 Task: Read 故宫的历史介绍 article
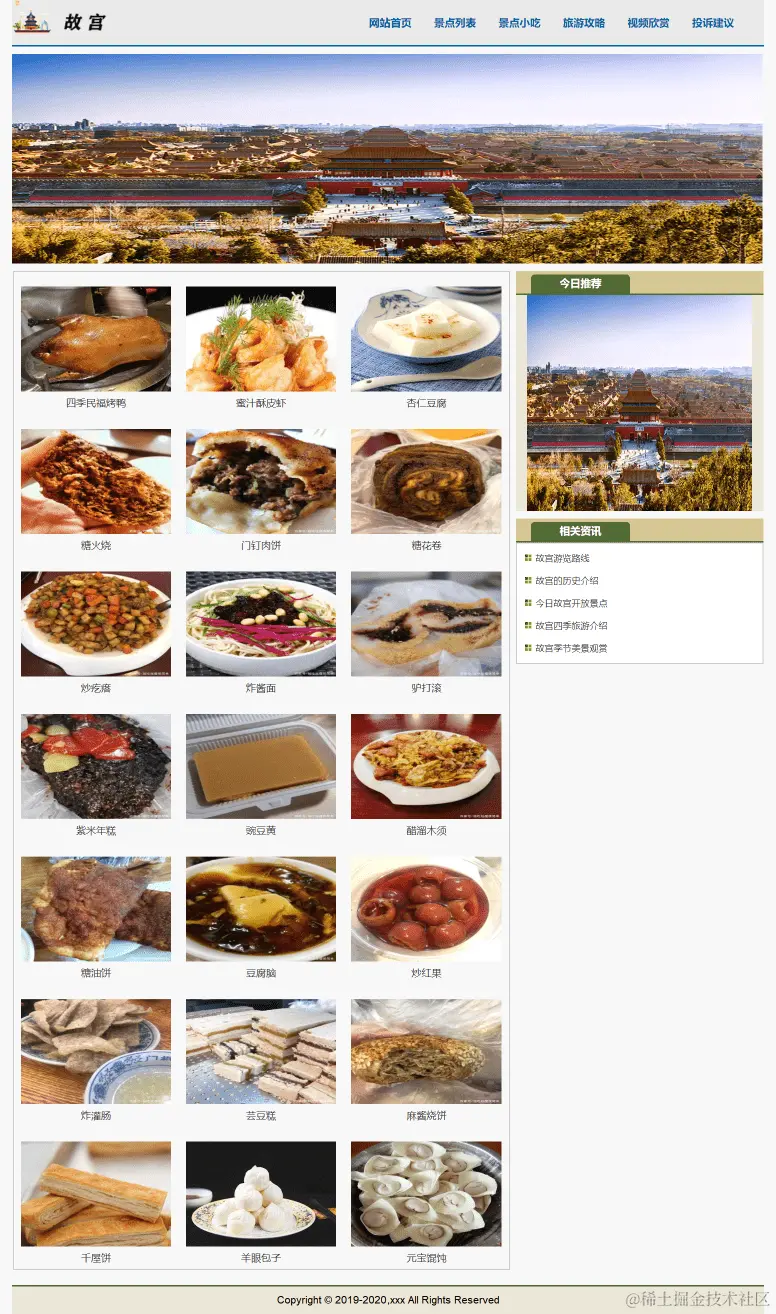pyautogui.click(x=567, y=581)
